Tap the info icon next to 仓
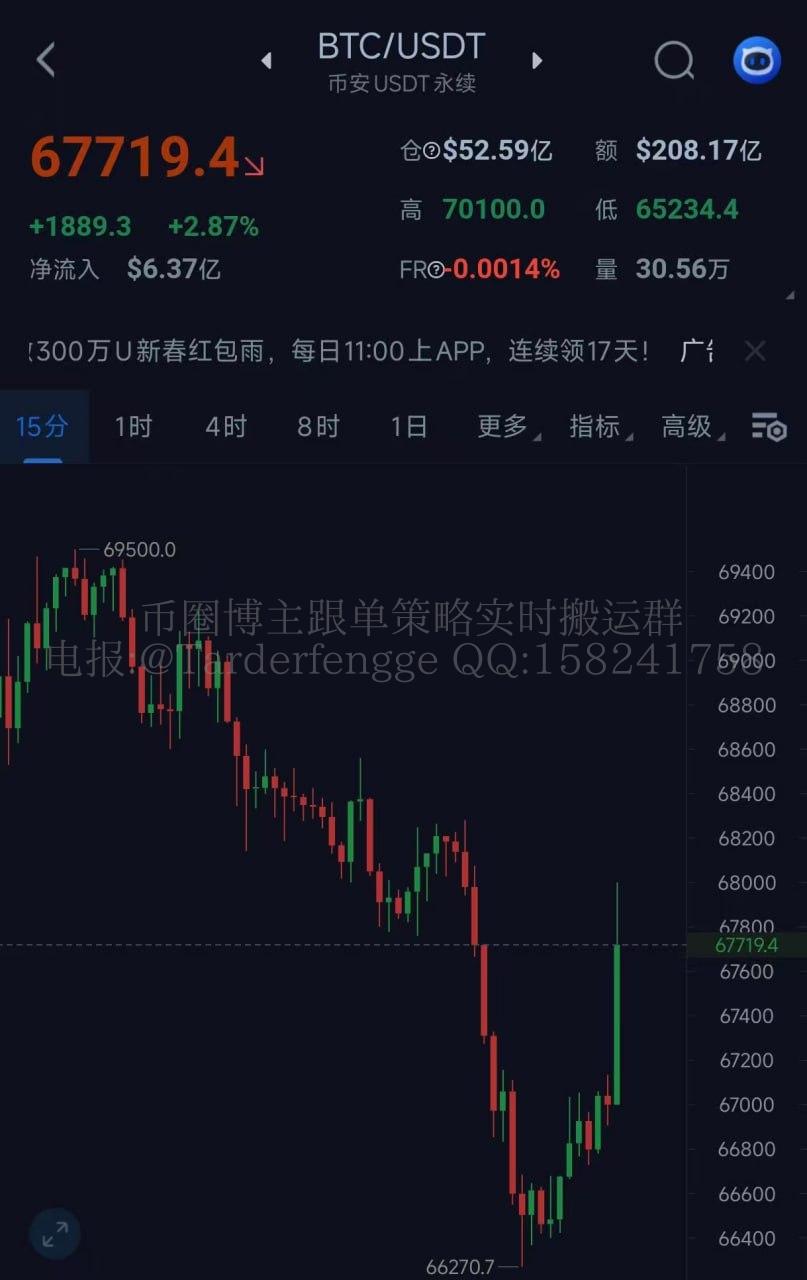This screenshot has width=807, height=1280. tap(432, 151)
